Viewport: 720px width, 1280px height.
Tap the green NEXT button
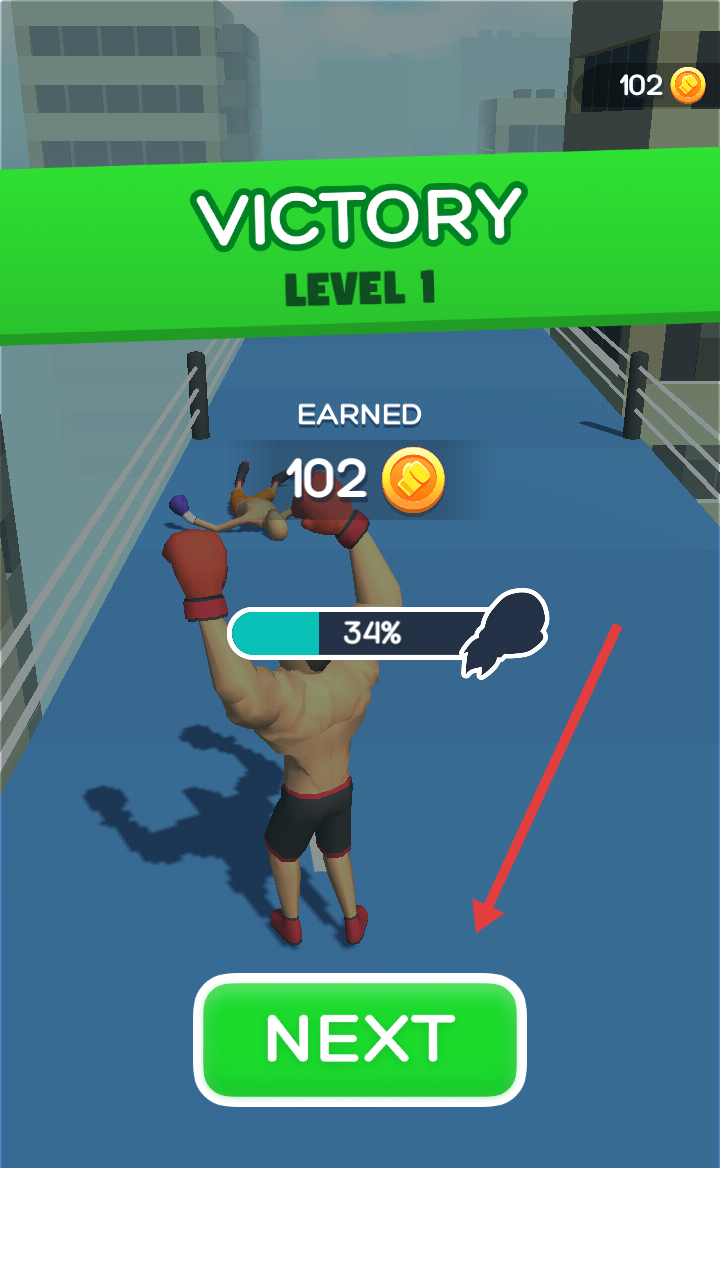coord(360,1040)
